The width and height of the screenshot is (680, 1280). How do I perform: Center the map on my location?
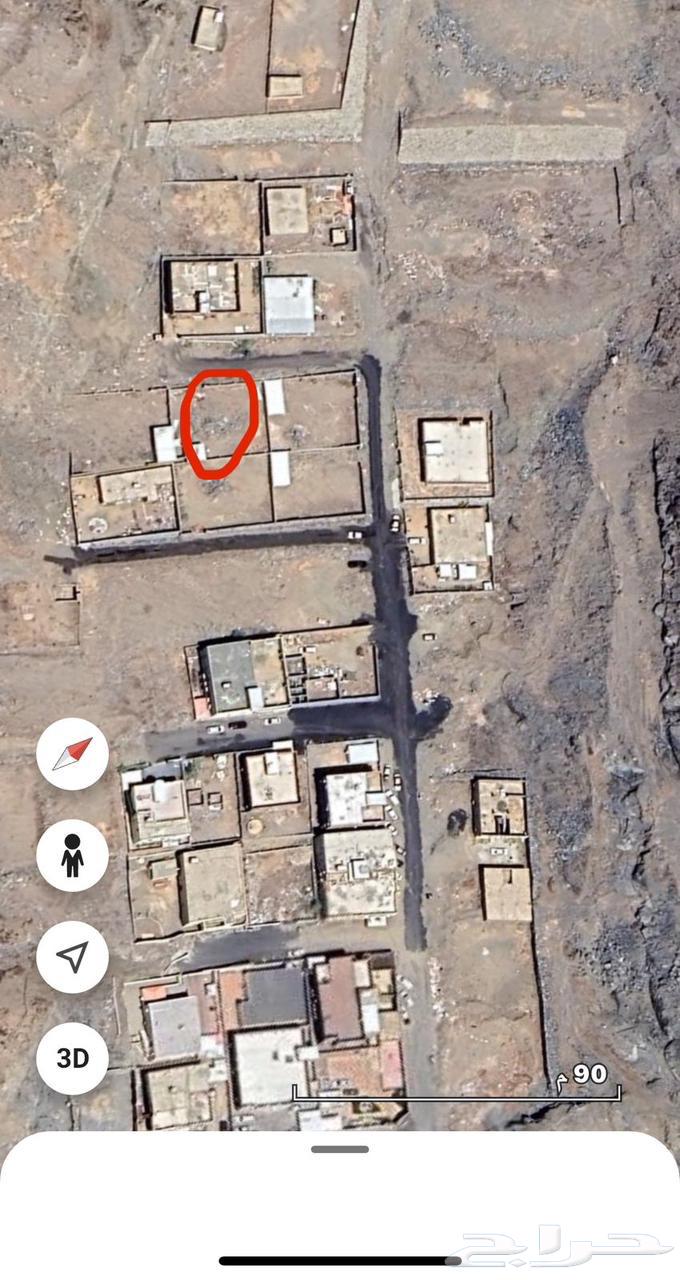point(72,957)
